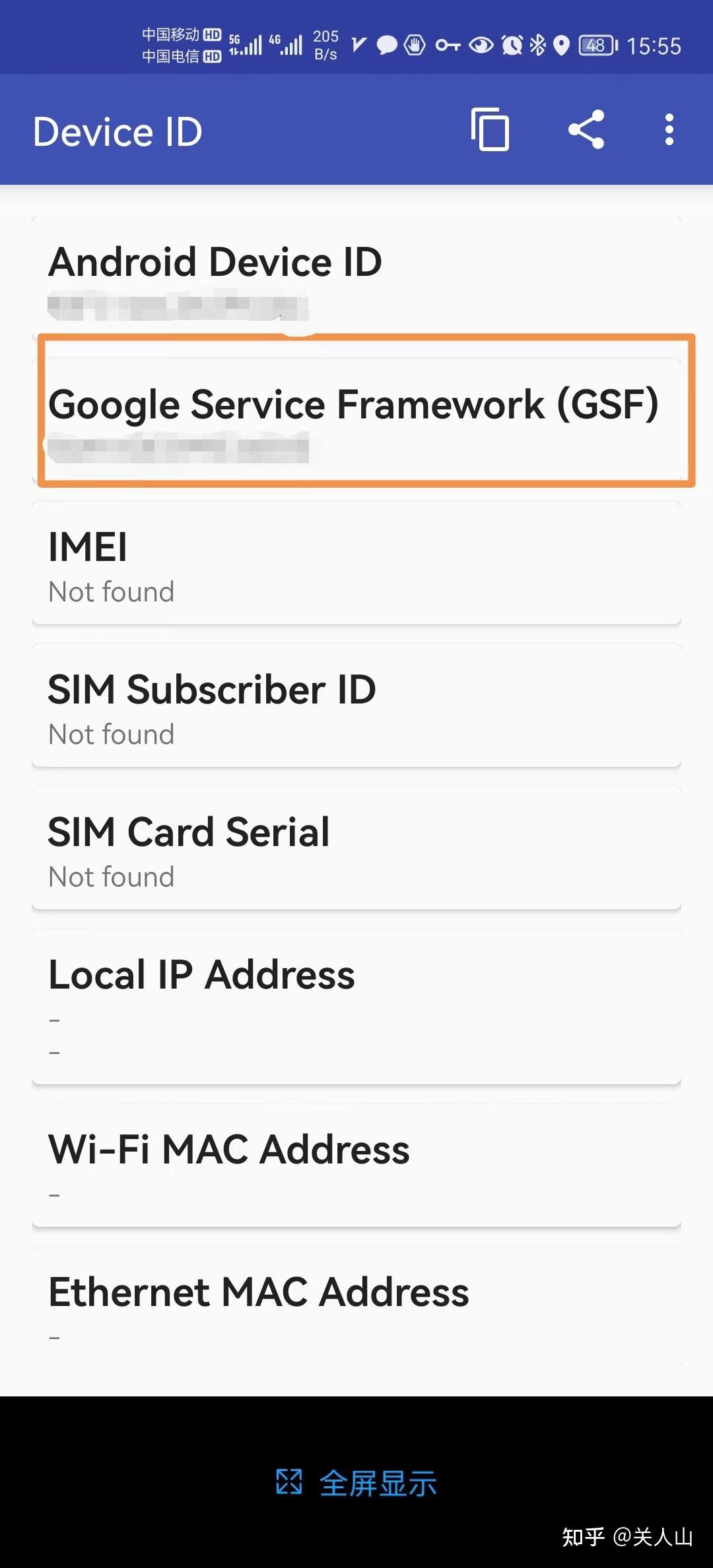
Task: Select the Wi-Fi MAC Address card
Action: 356,1165
